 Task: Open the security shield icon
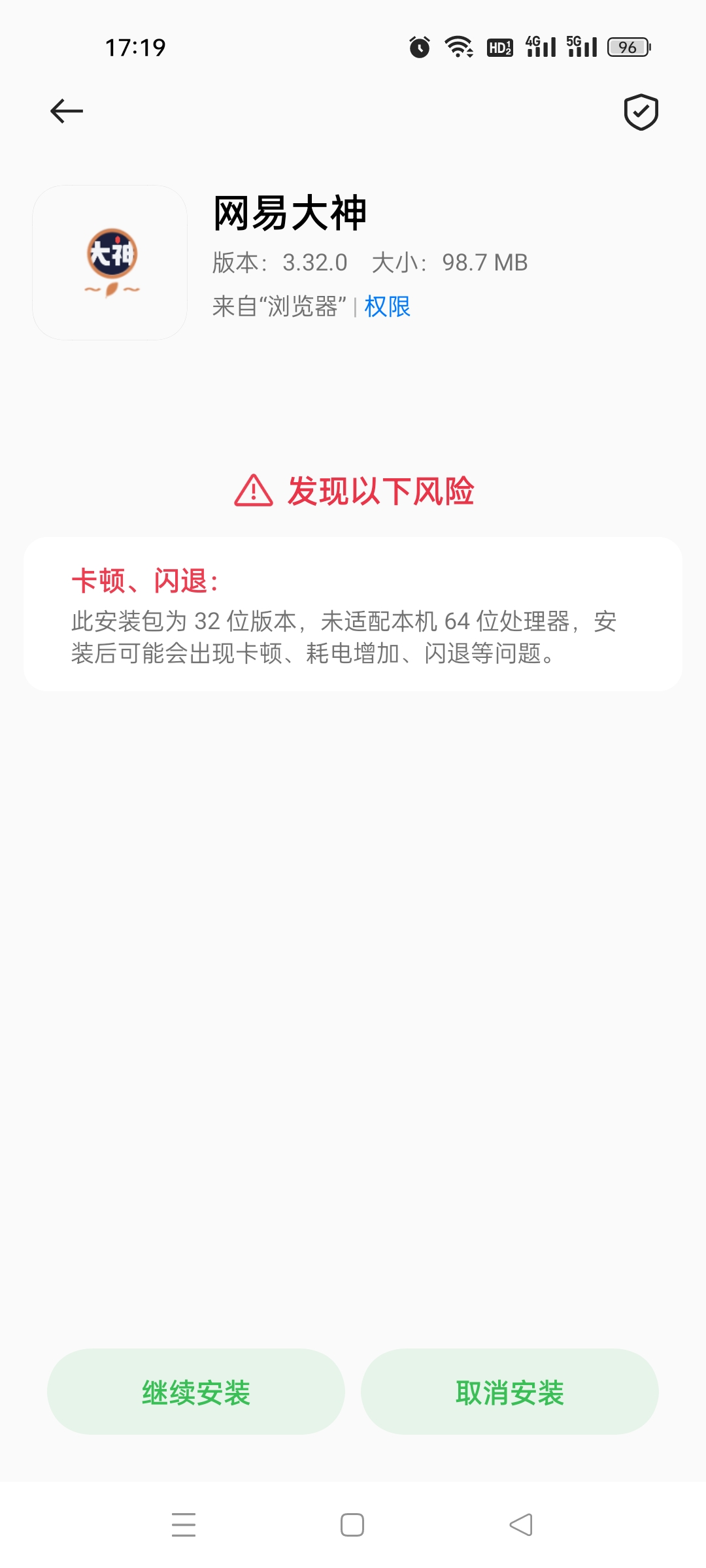pyautogui.click(x=641, y=112)
